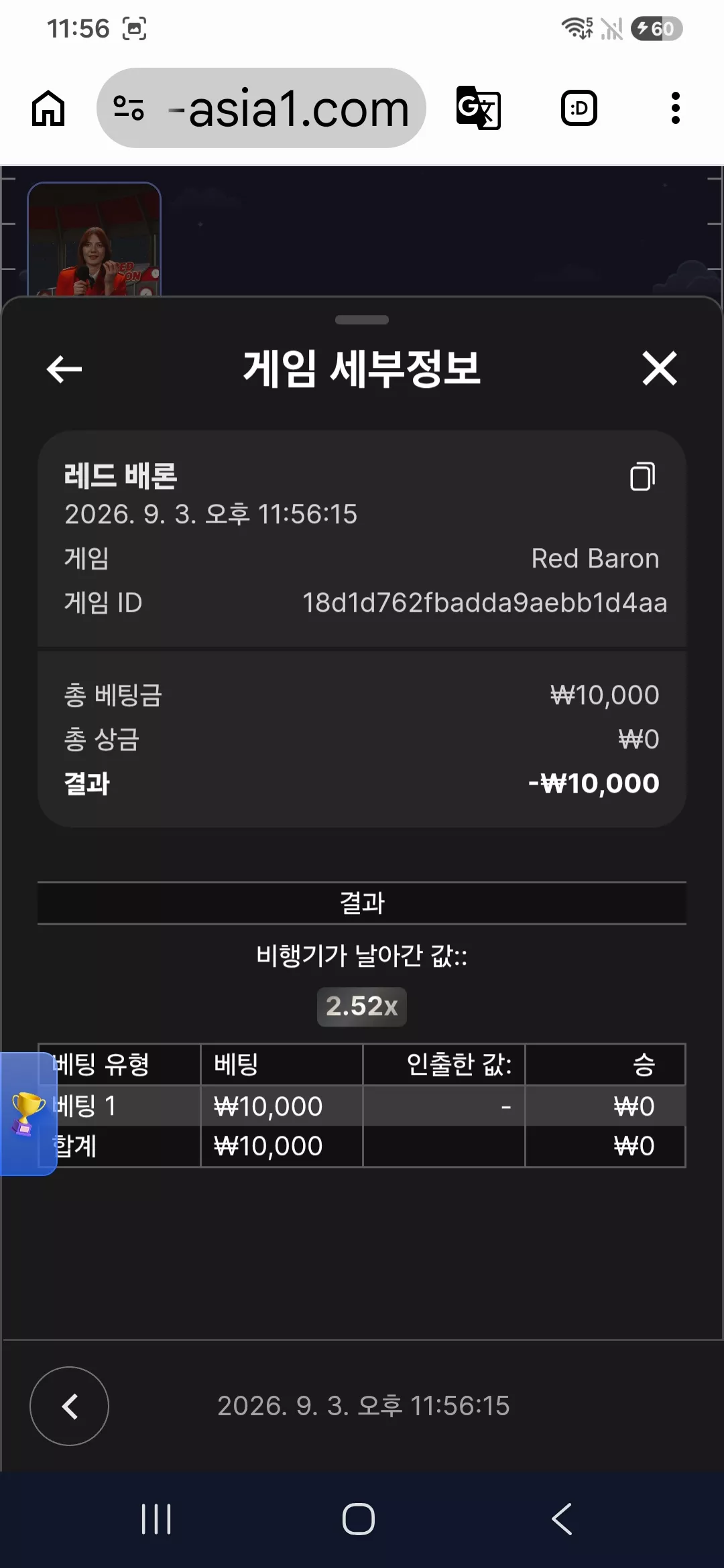Viewport: 724px width, 1568px height.
Task: Copy the game ID
Action: [x=642, y=476]
